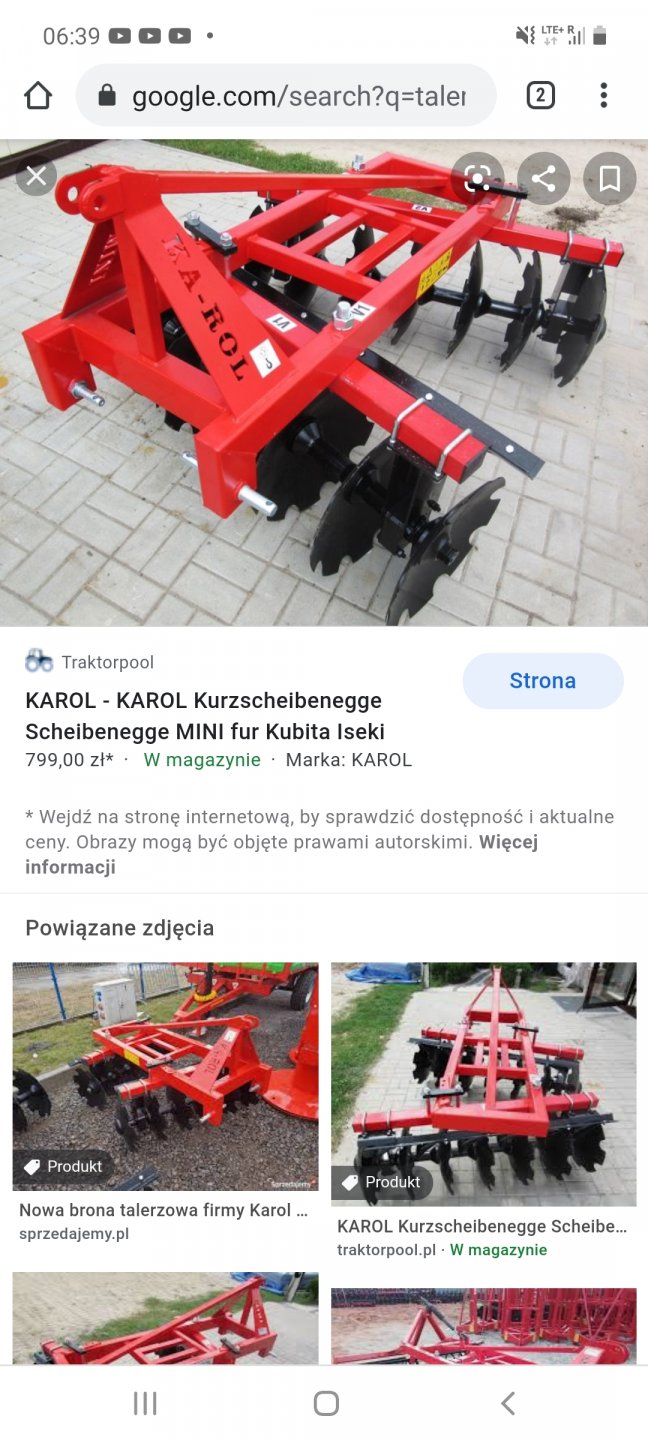648x1440 pixels.
Task: Tap the Strona button
Action: [x=542, y=681]
